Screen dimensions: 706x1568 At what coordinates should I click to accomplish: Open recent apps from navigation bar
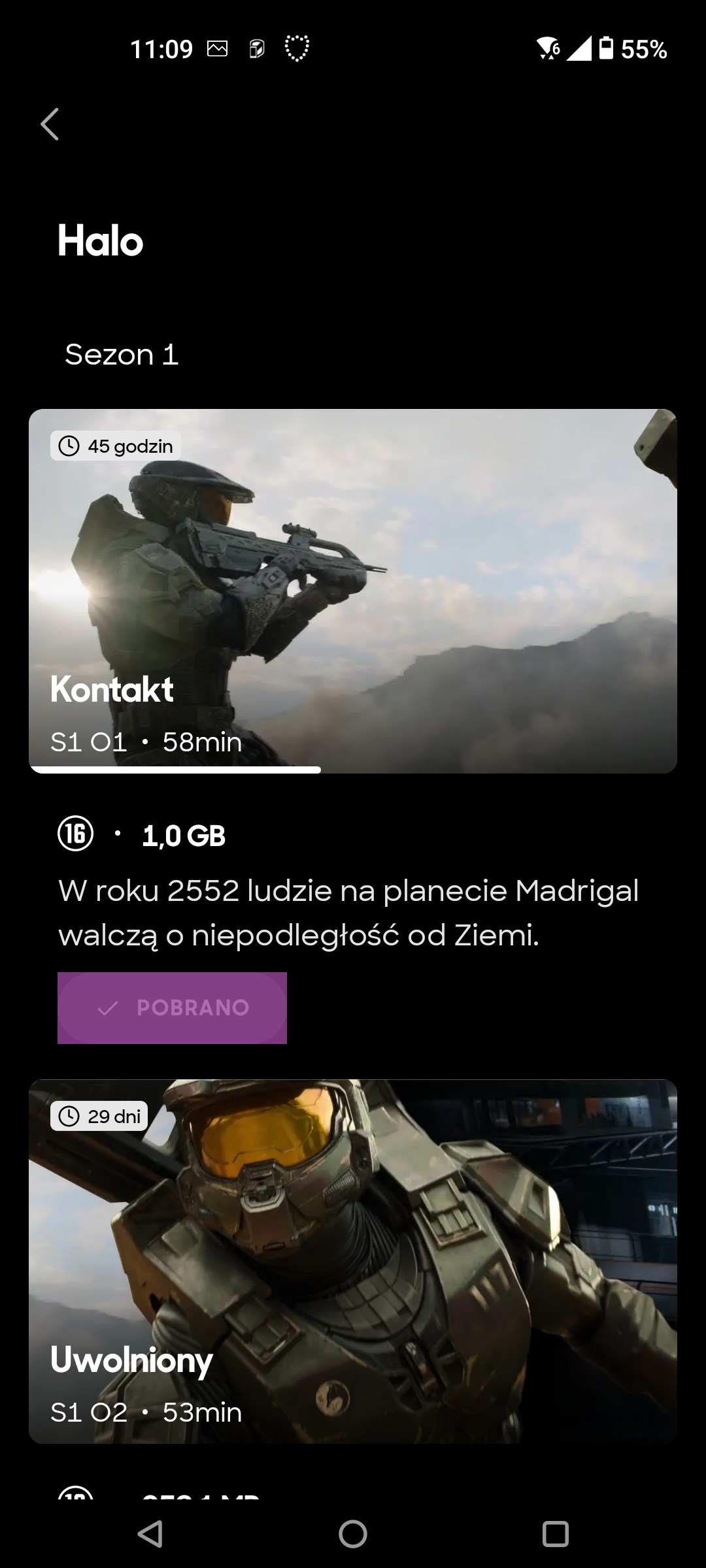(x=555, y=1533)
